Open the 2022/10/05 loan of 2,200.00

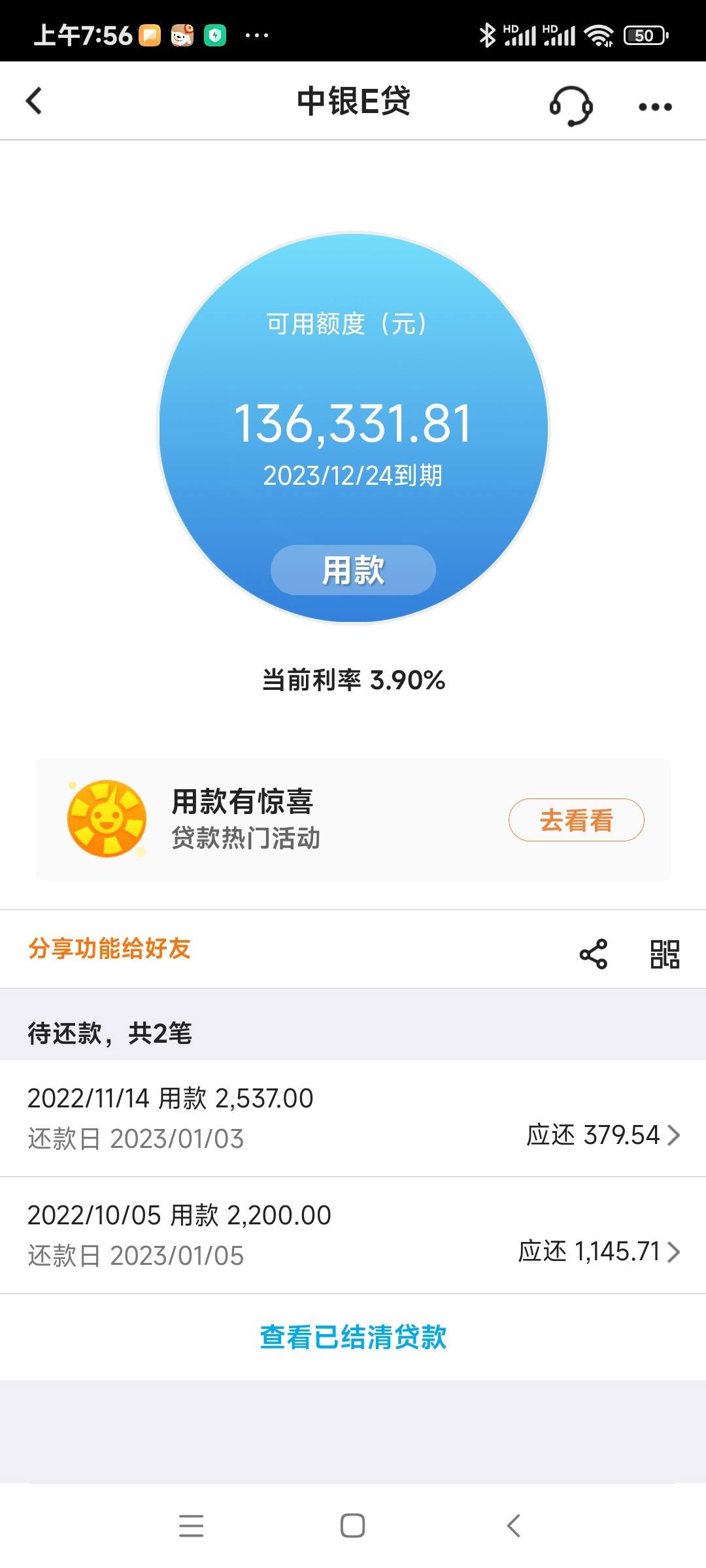click(353, 1235)
